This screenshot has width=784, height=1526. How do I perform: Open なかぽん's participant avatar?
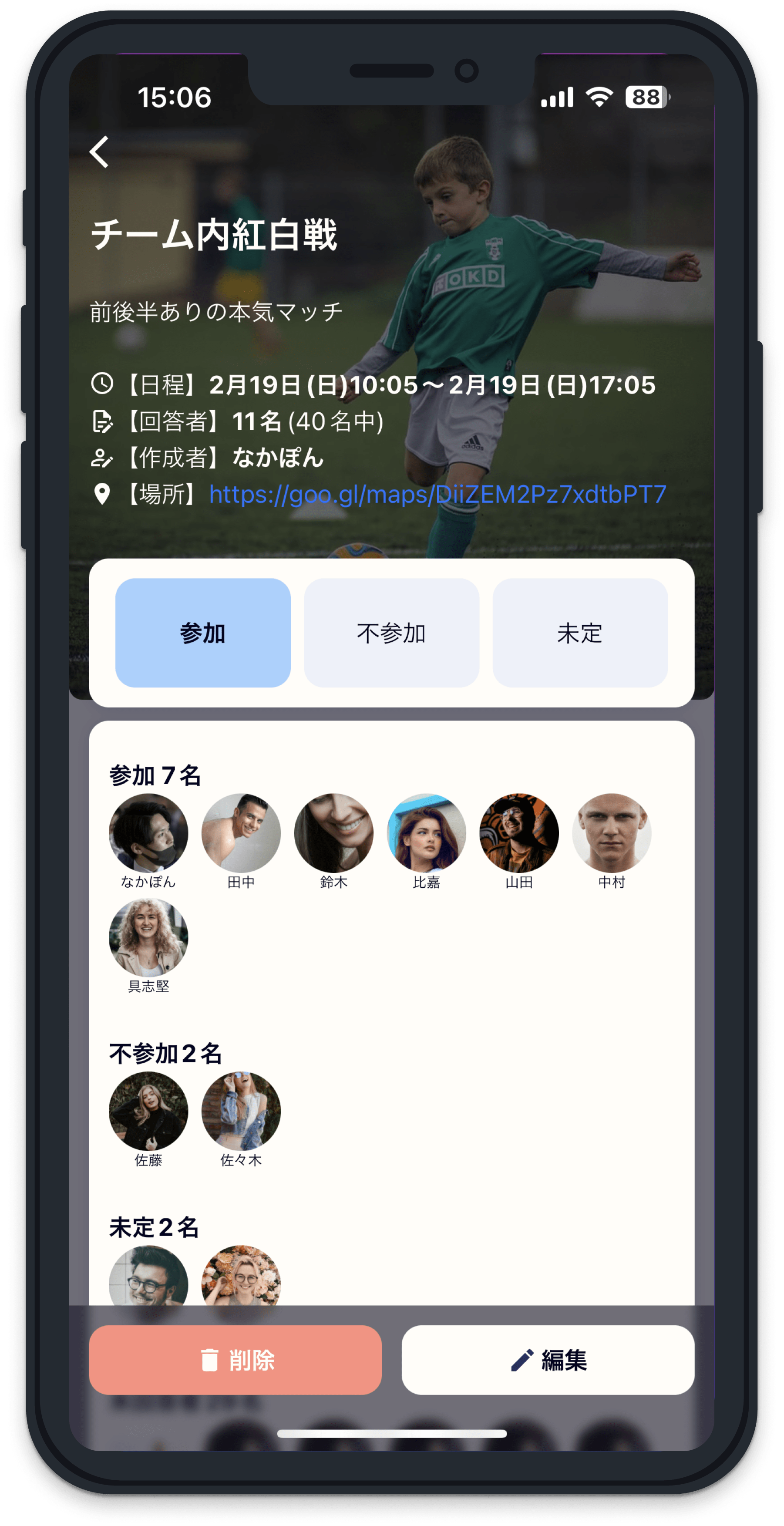click(x=148, y=832)
